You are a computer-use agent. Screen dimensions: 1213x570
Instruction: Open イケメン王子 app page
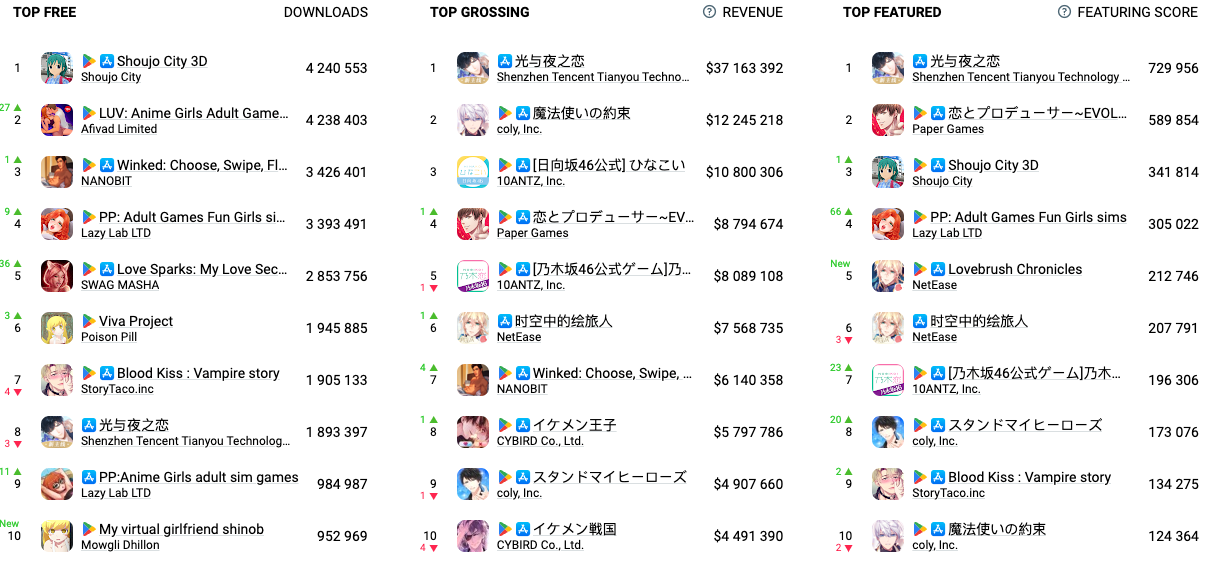(x=574, y=425)
